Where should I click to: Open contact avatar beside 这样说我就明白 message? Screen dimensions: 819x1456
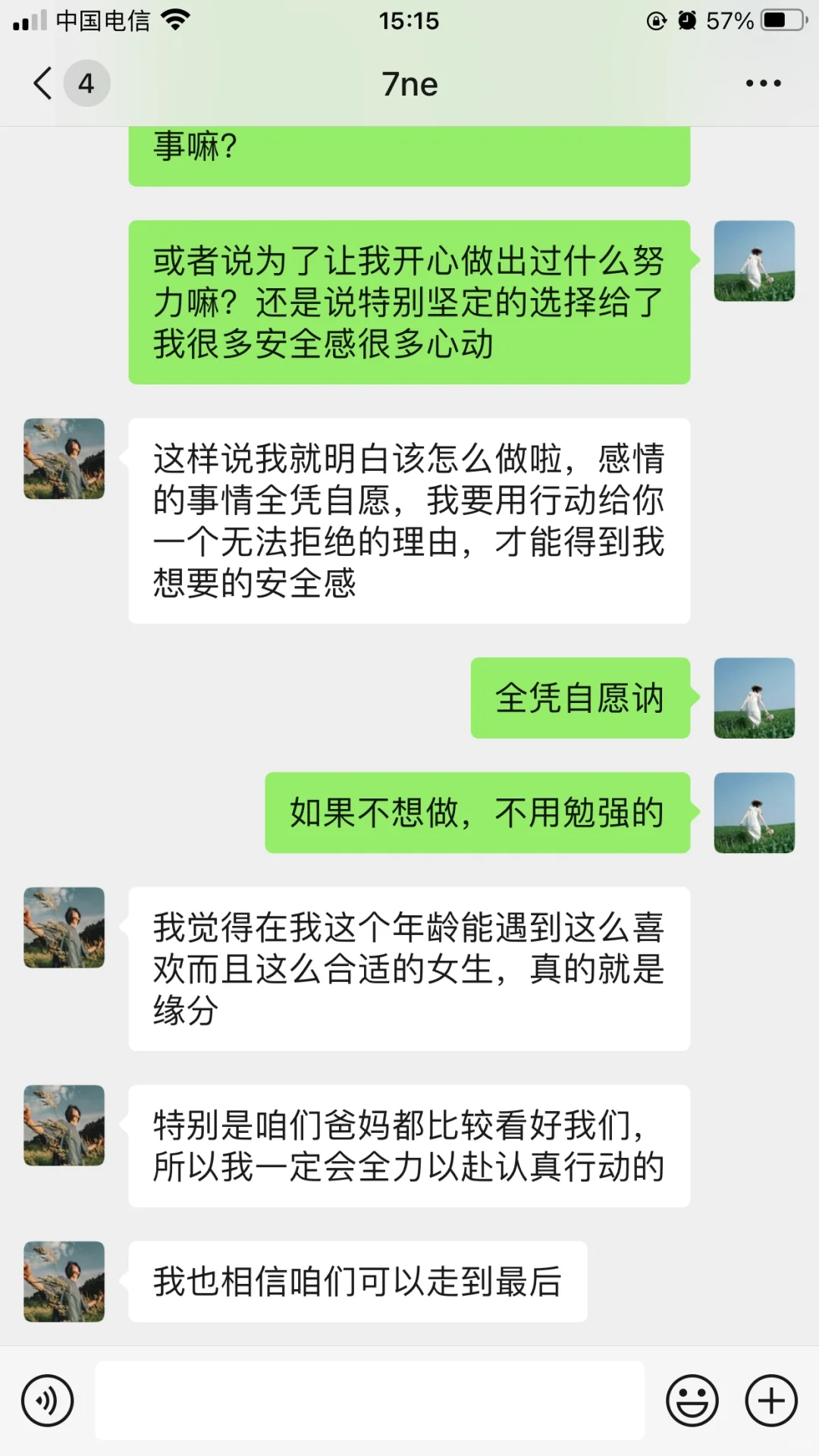pyautogui.click(x=64, y=459)
